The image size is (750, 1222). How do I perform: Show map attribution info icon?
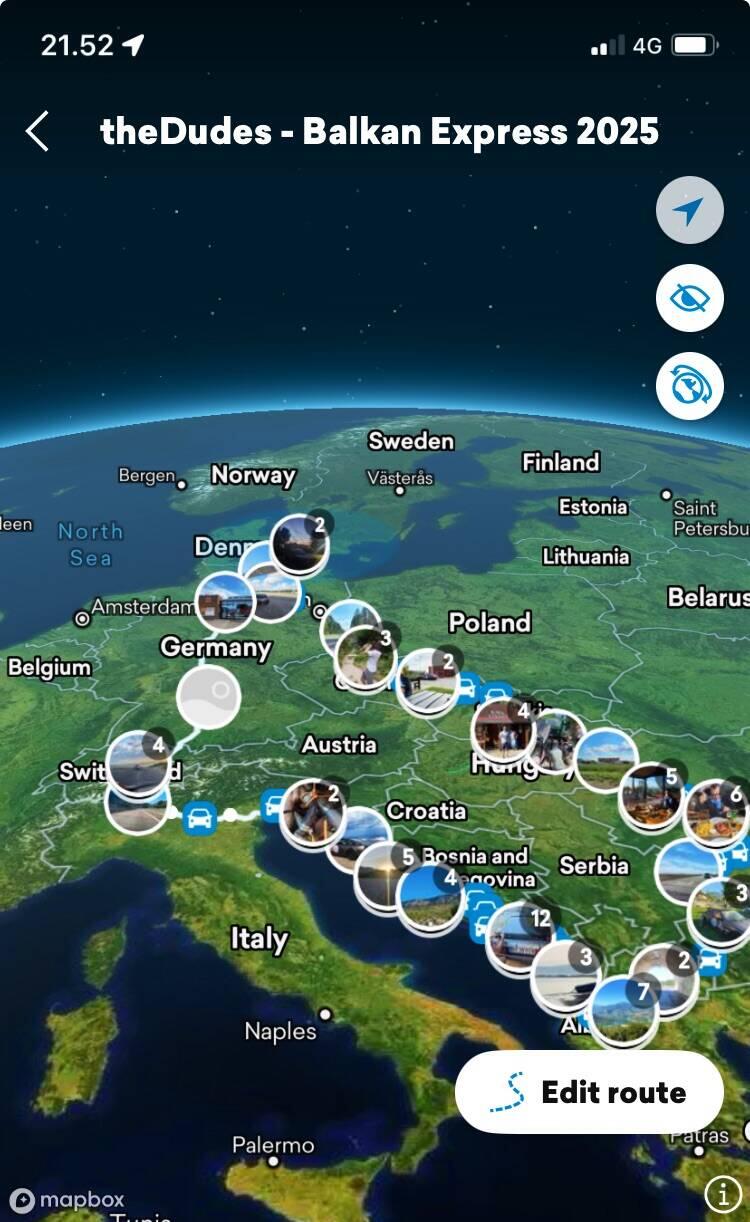point(722,1193)
